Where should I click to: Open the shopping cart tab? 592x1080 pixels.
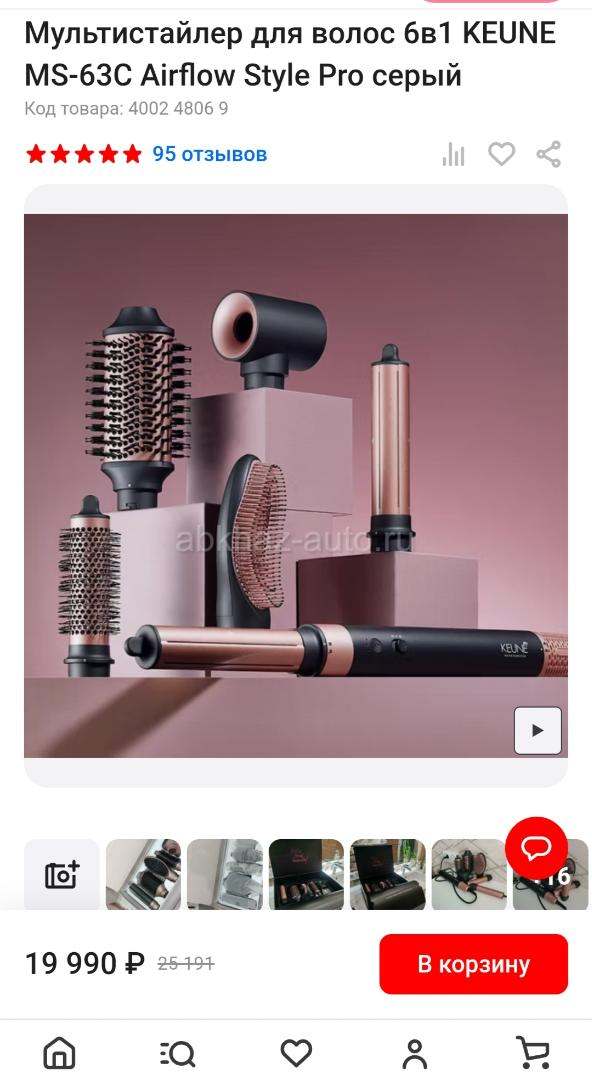tap(533, 1052)
